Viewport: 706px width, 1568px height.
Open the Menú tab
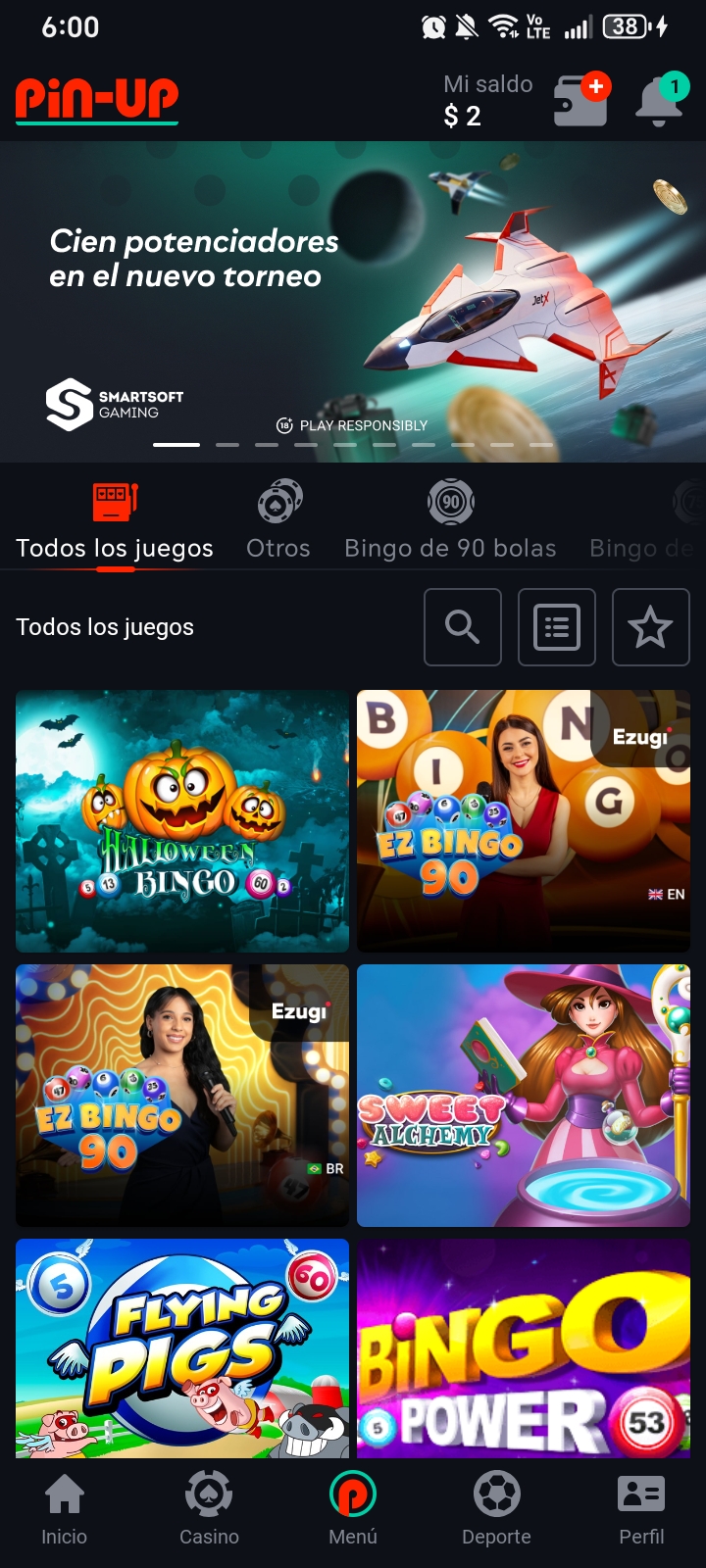[353, 1509]
